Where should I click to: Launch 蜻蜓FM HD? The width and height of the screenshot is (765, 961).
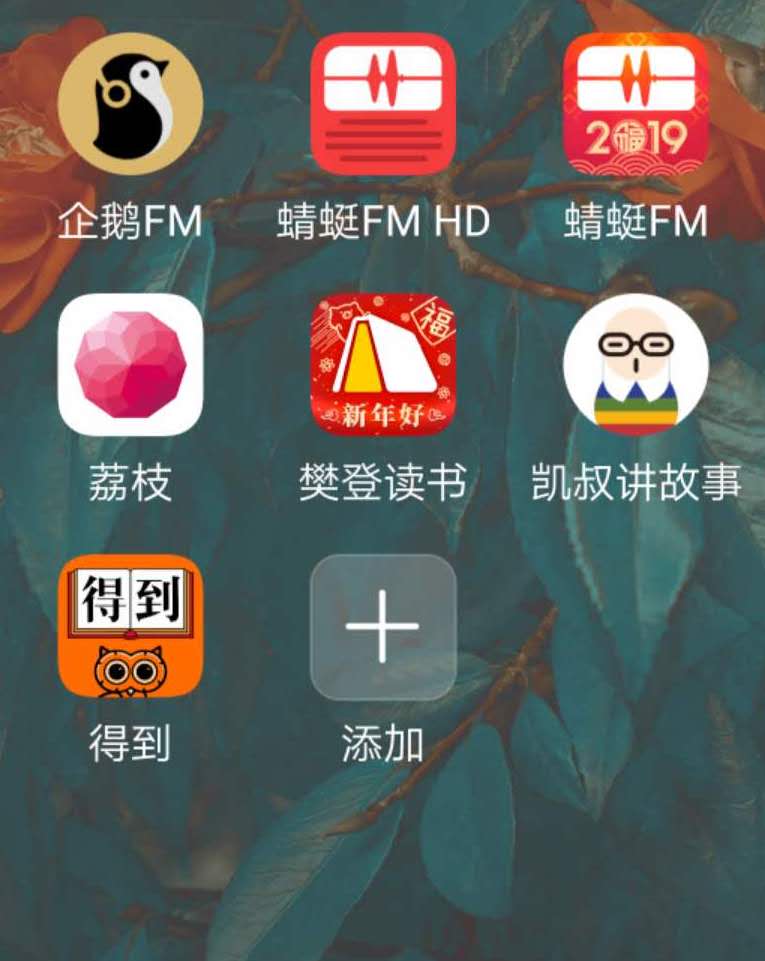[x=383, y=103]
